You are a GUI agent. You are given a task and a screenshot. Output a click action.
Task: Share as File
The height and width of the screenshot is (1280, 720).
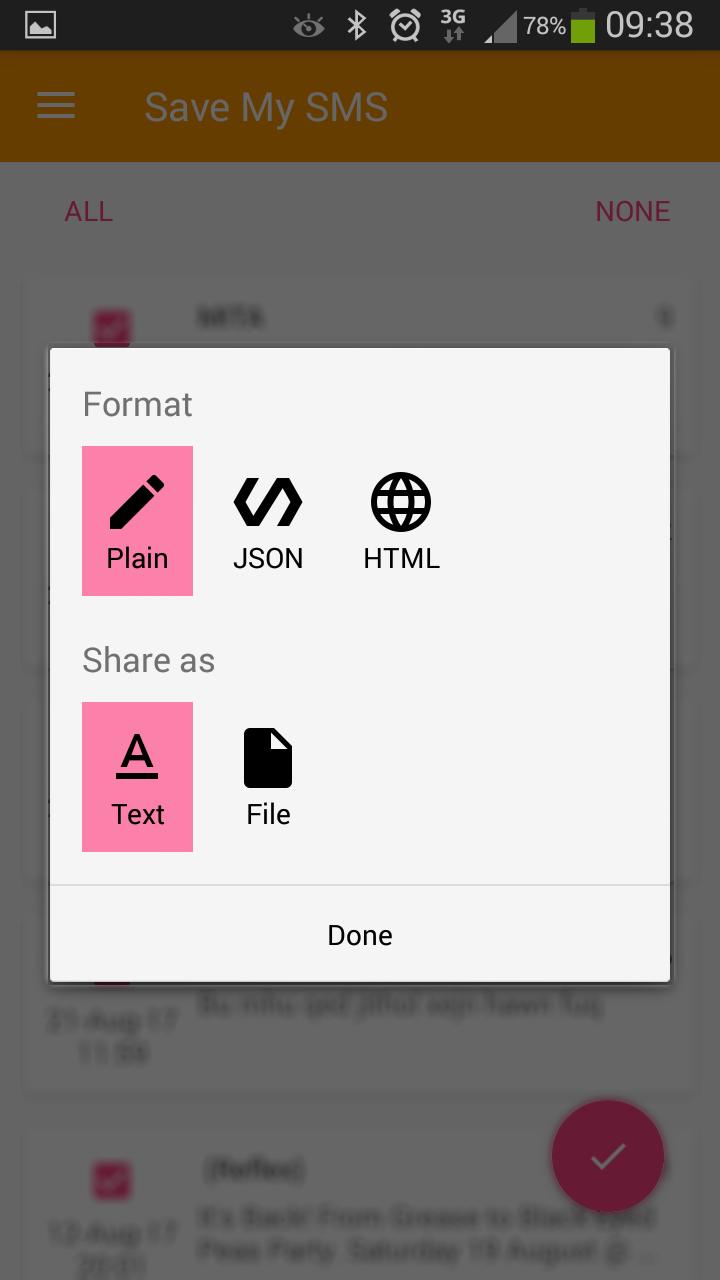[268, 777]
